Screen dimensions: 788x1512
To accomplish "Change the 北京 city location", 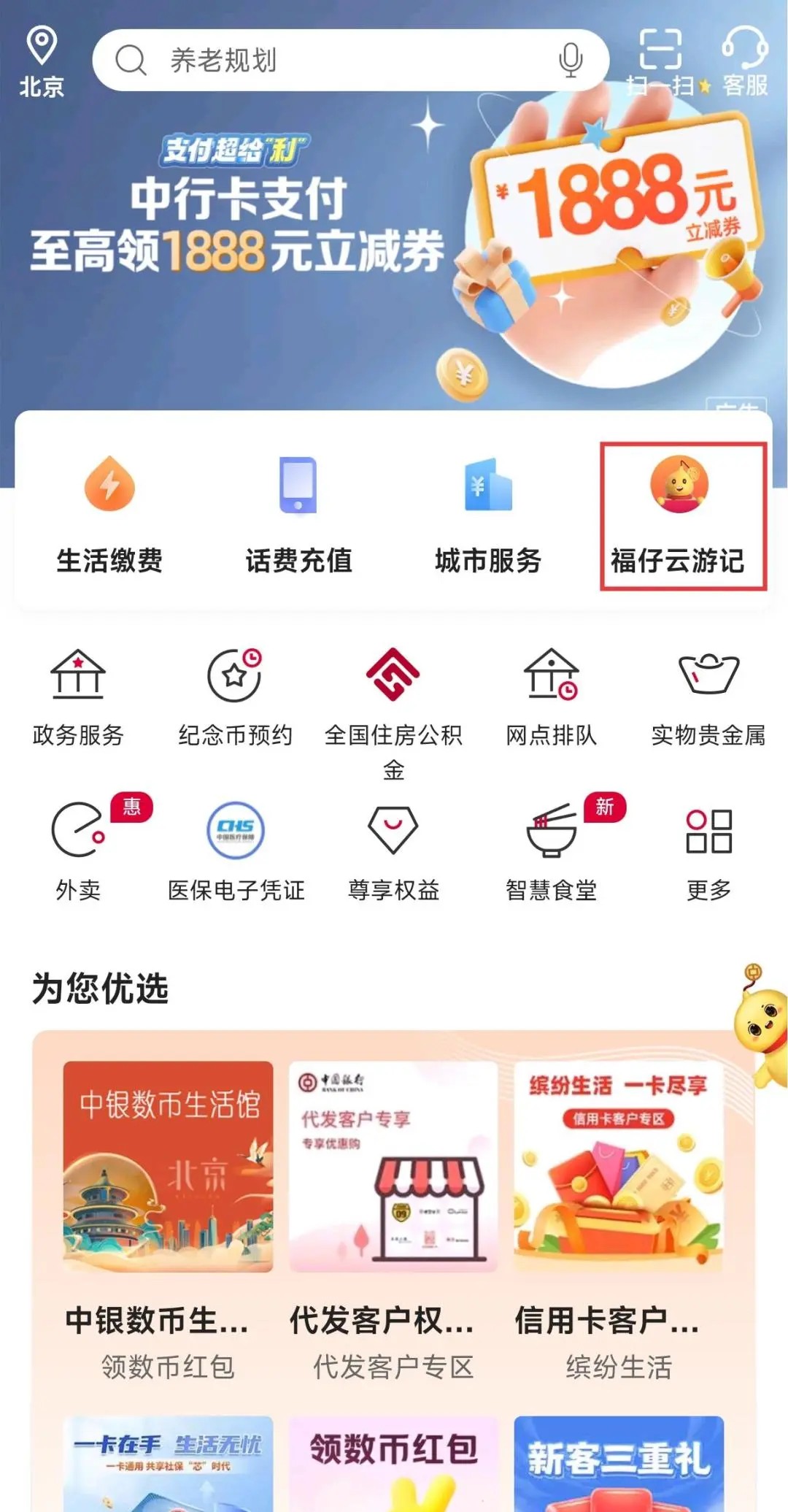I will click(x=42, y=62).
